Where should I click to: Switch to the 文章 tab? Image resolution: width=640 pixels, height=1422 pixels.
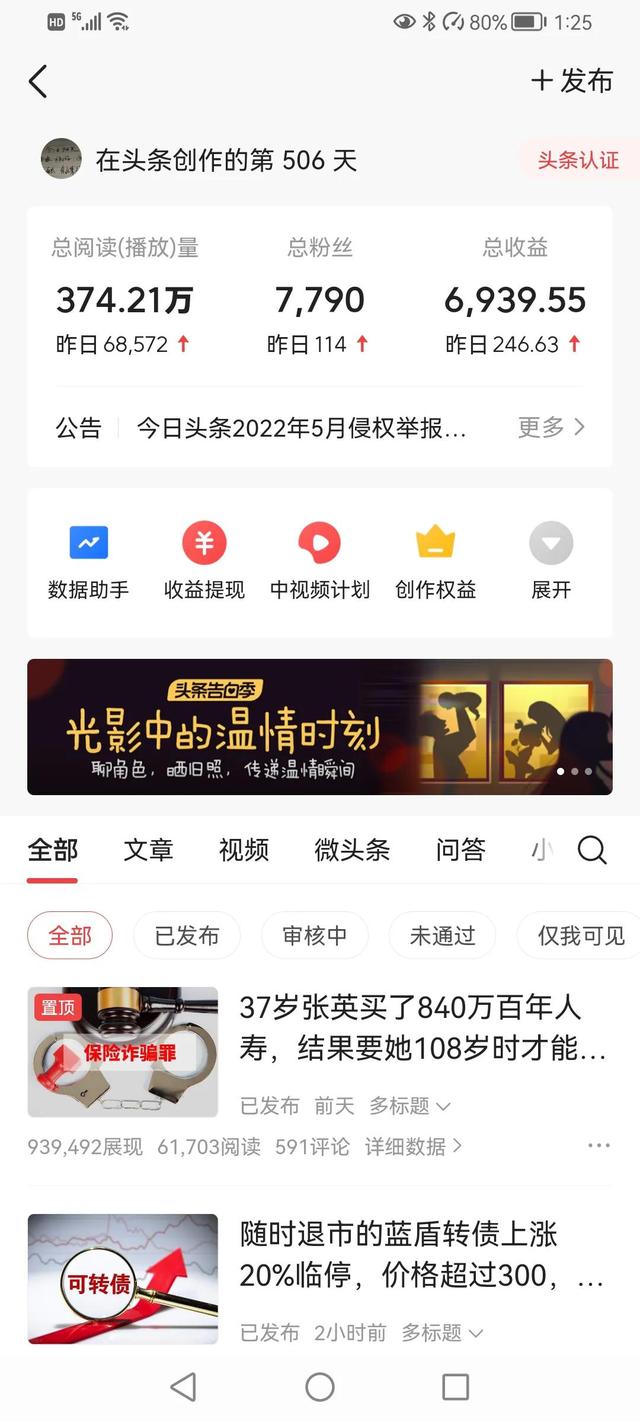tap(148, 850)
